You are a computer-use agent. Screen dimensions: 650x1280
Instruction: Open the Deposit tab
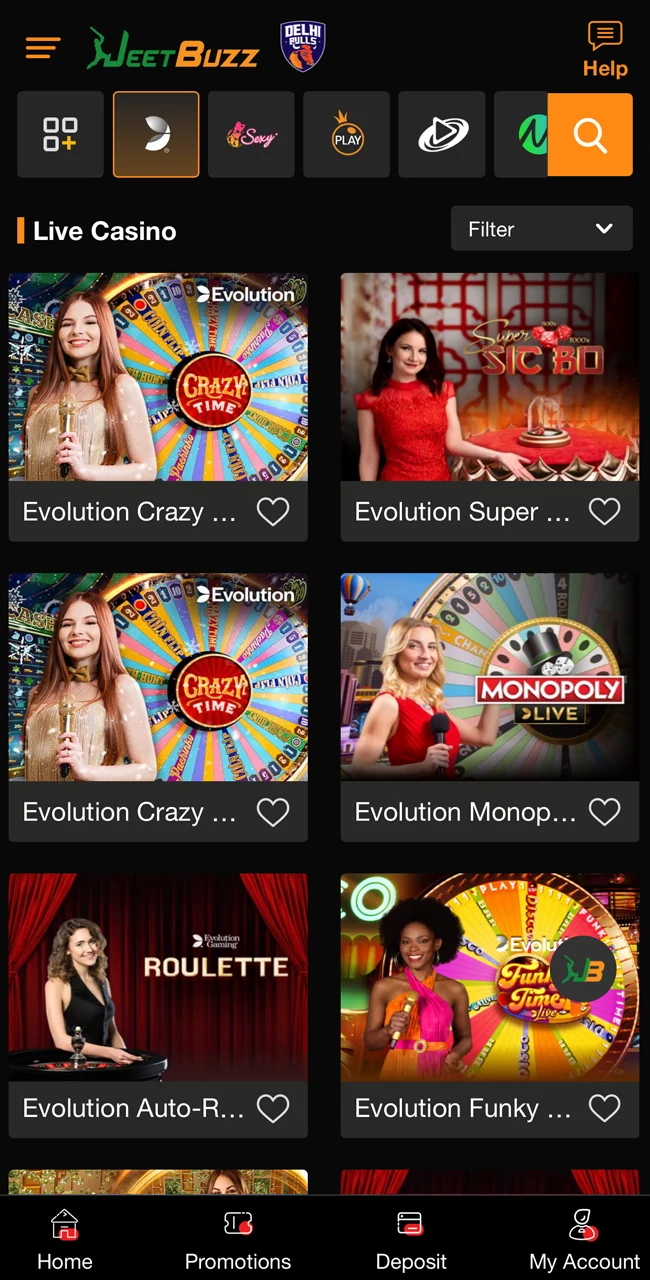(x=411, y=1239)
